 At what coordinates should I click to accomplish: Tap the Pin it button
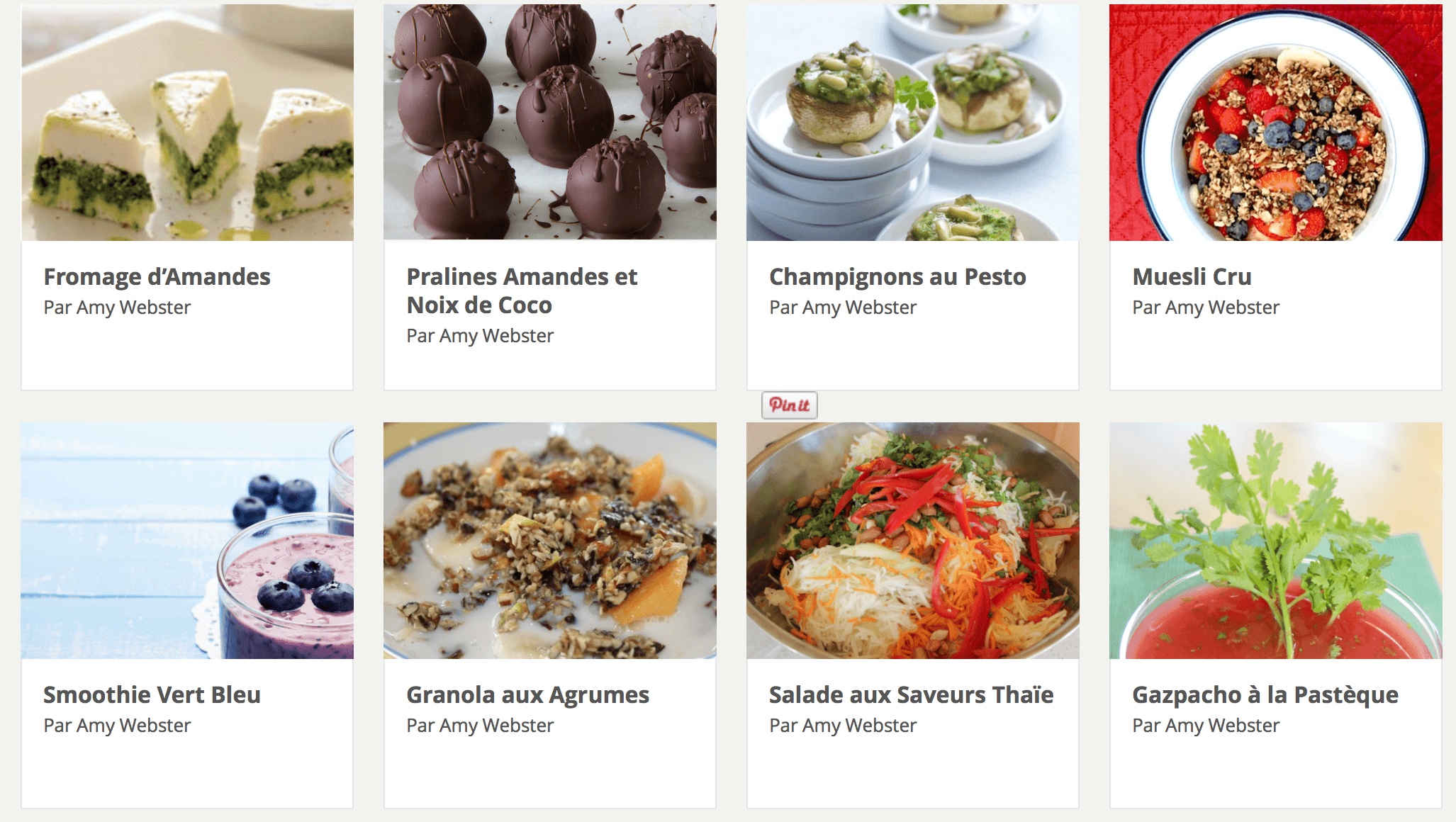click(789, 405)
